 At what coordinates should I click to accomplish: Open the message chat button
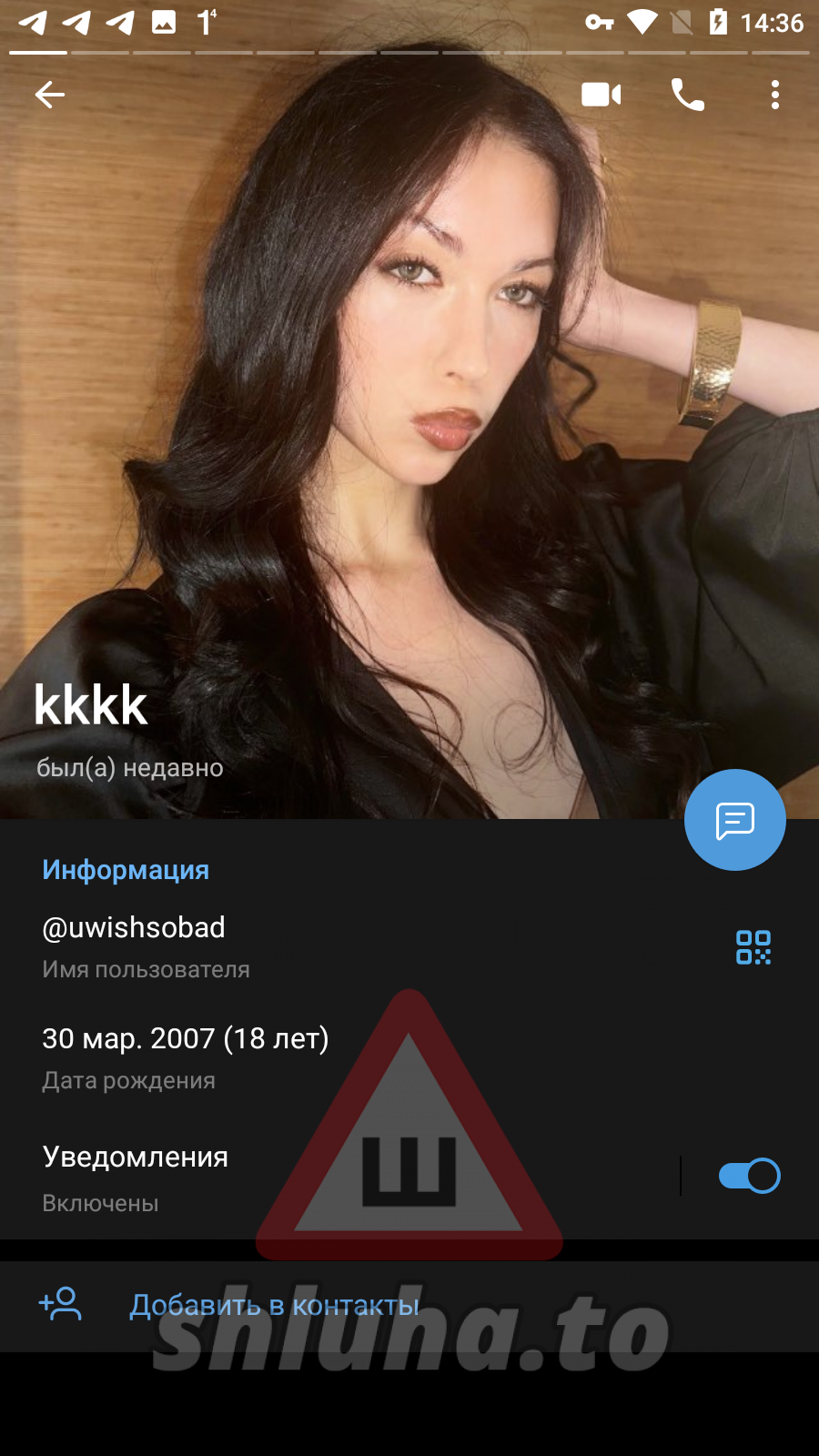coord(734,820)
